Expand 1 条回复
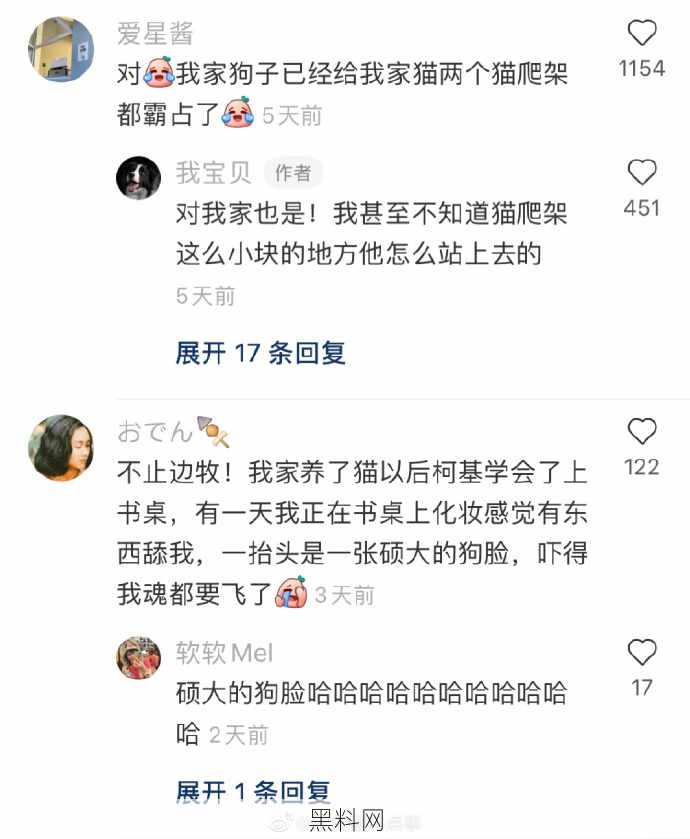Viewport: 690px width, 839px height. coord(253,792)
